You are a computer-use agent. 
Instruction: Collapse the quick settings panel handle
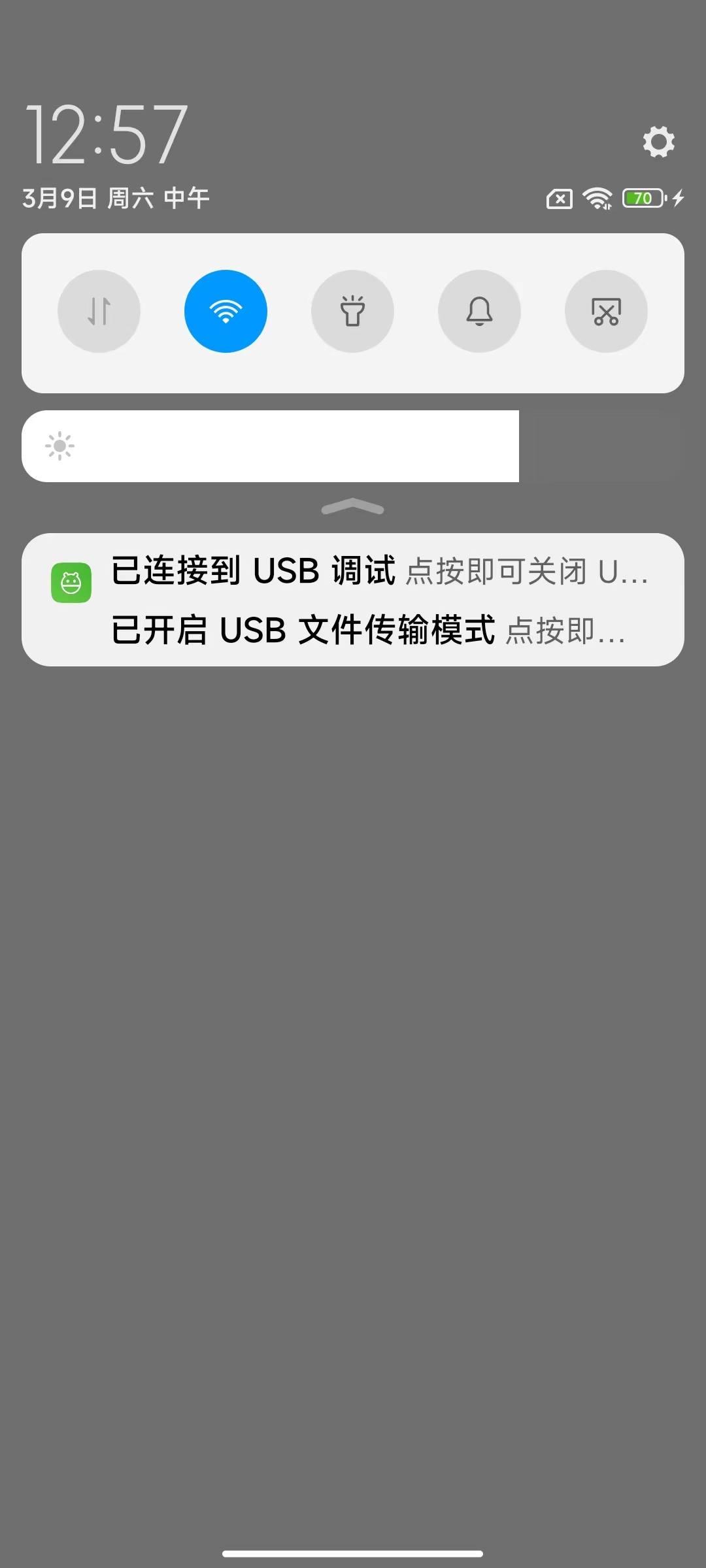[353, 507]
